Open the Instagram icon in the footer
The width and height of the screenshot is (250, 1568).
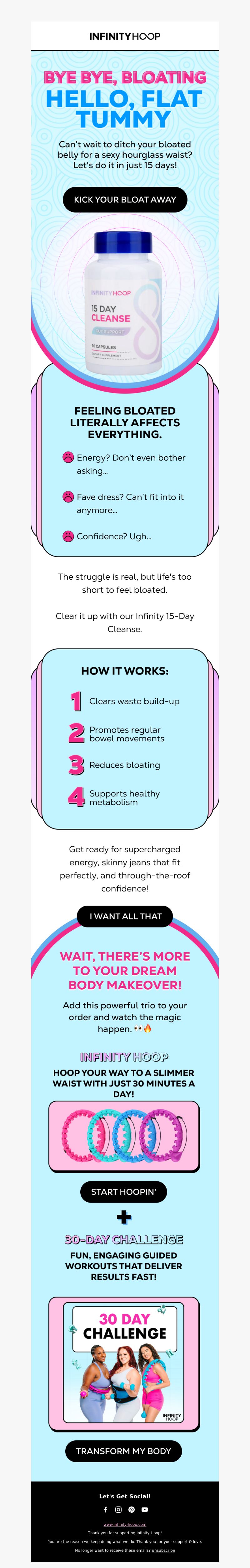(118, 1509)
